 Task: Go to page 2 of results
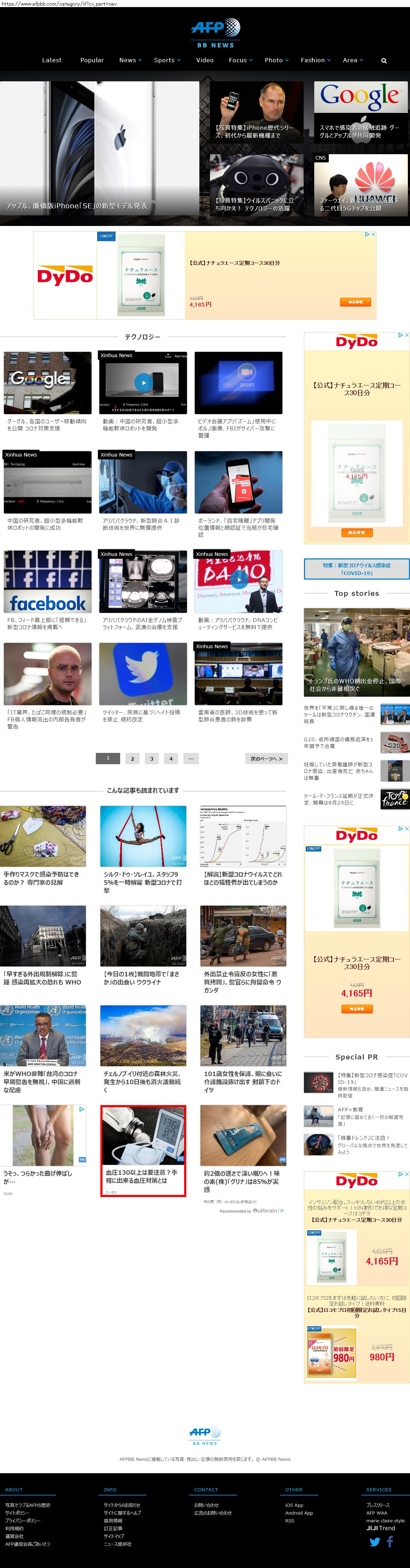132,759
